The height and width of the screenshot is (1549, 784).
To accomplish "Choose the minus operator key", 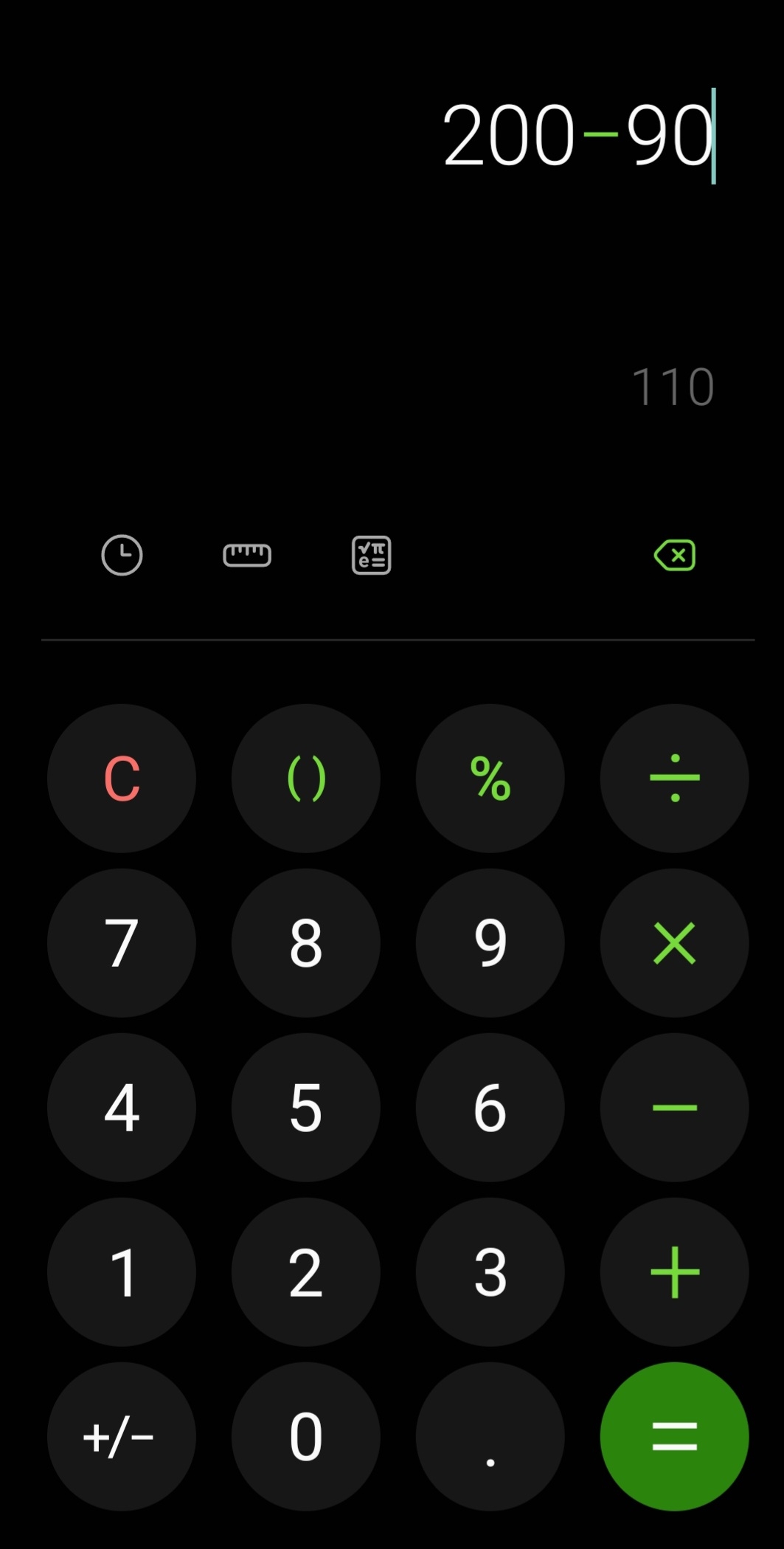I will click(x=674, y=1108).
